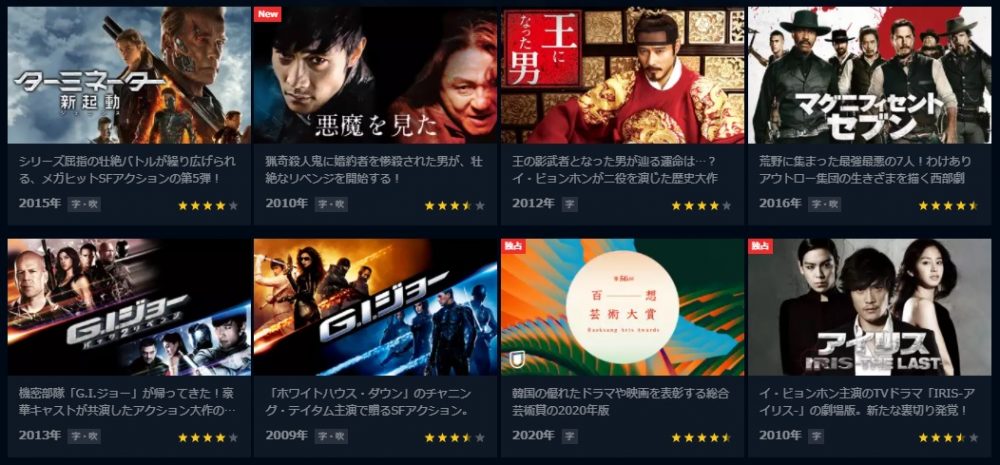Select the 王になった男 movie card
Screen dimensions: 1000x465
622,75
